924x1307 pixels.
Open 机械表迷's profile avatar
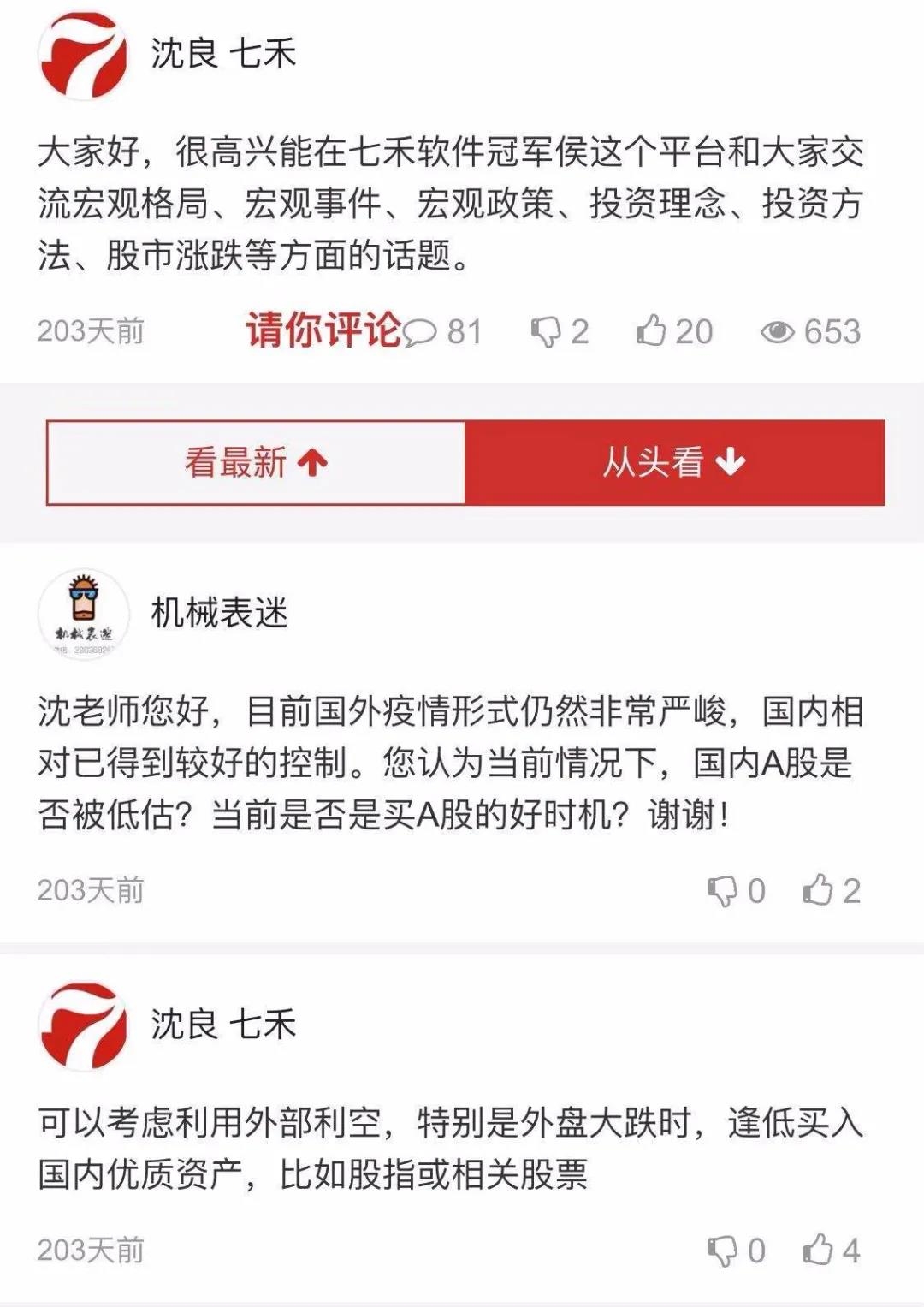pyautogui.click(x=83, y=614)
